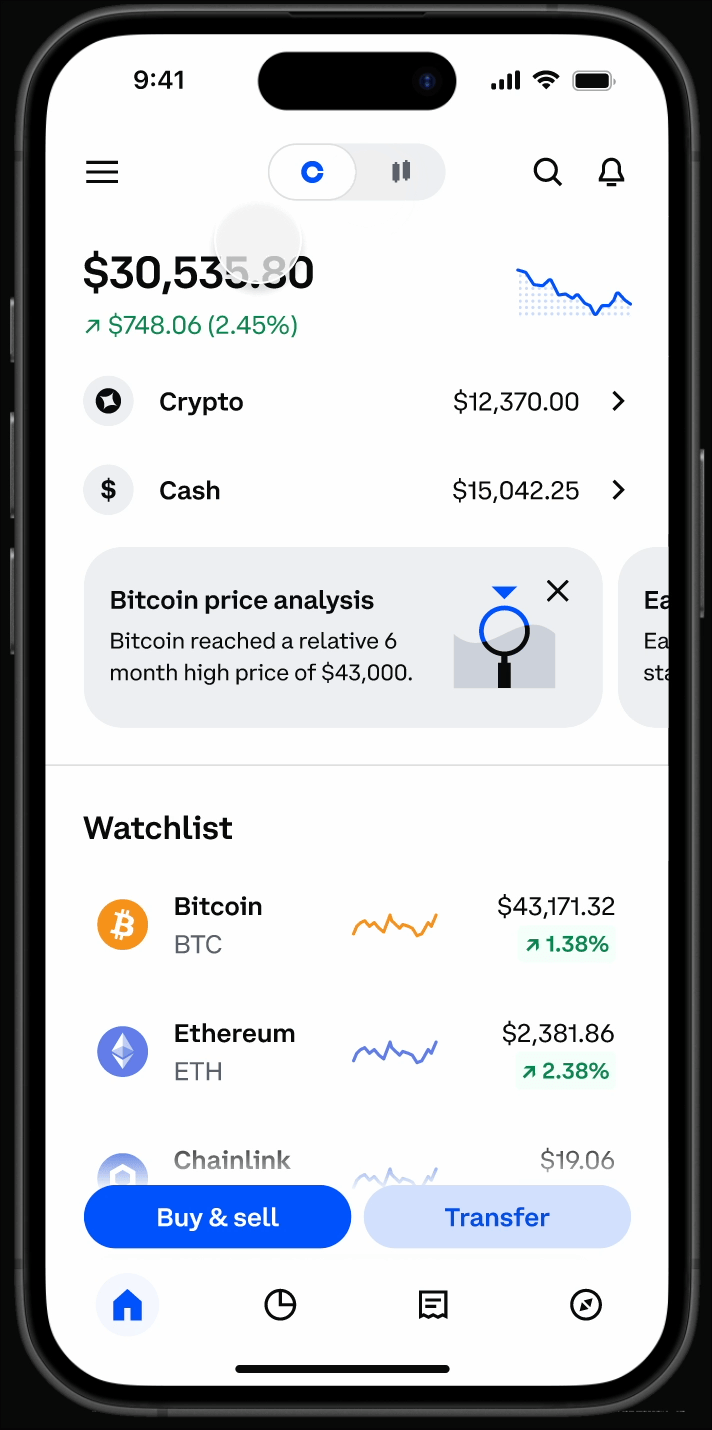
Task: Open Bitcoin in the watchlist
Action: point(356,924)
